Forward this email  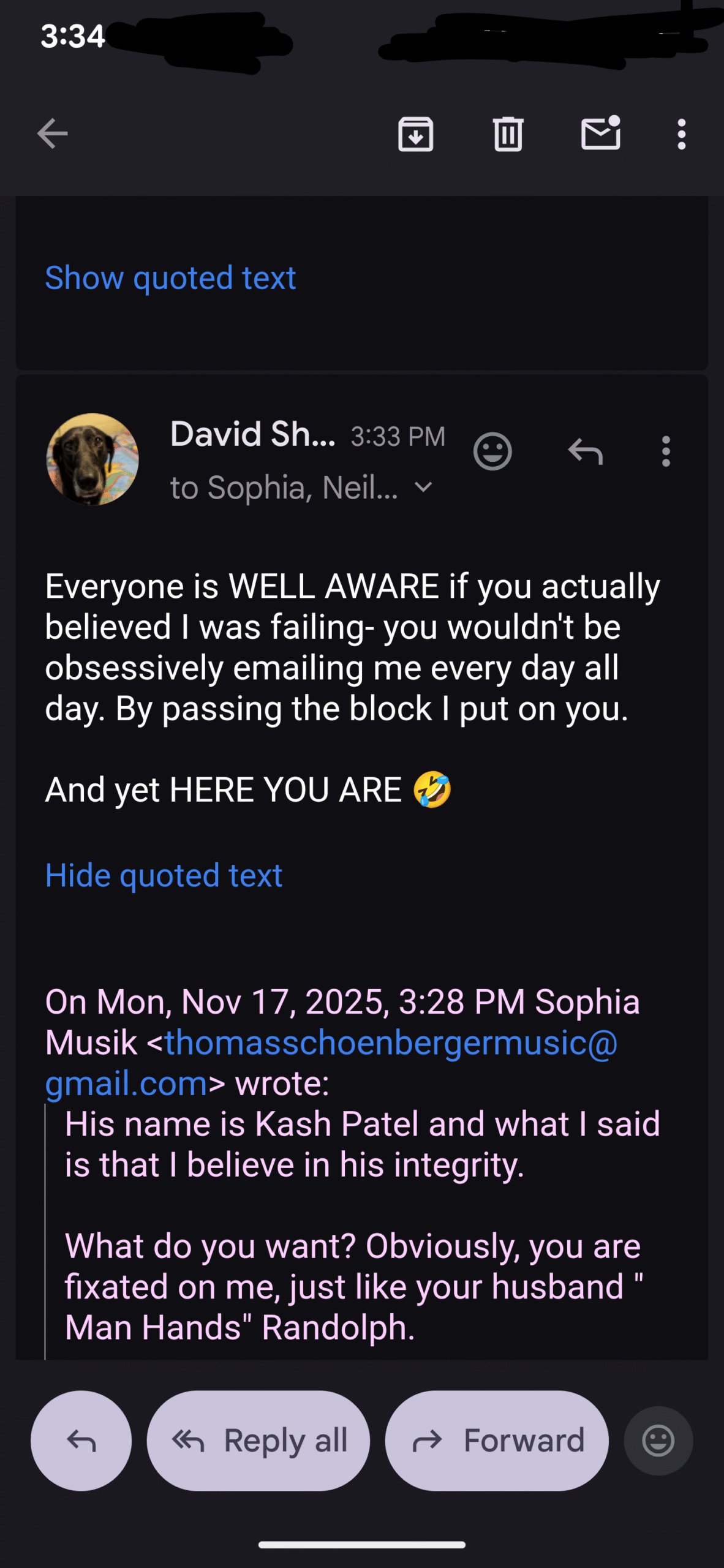coord(496,1441)
